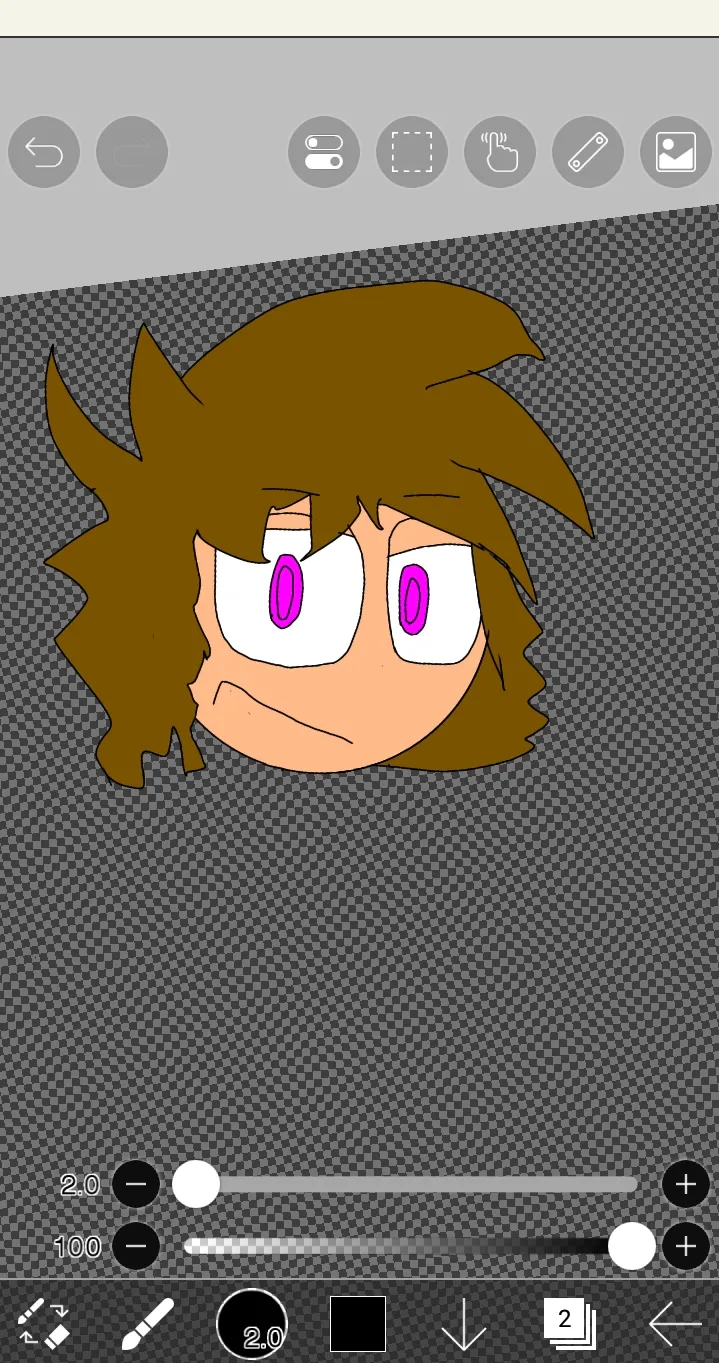Increase brush size with plus button
The height and width of the screenshot is (1363, 719).
pos(686,1185)
